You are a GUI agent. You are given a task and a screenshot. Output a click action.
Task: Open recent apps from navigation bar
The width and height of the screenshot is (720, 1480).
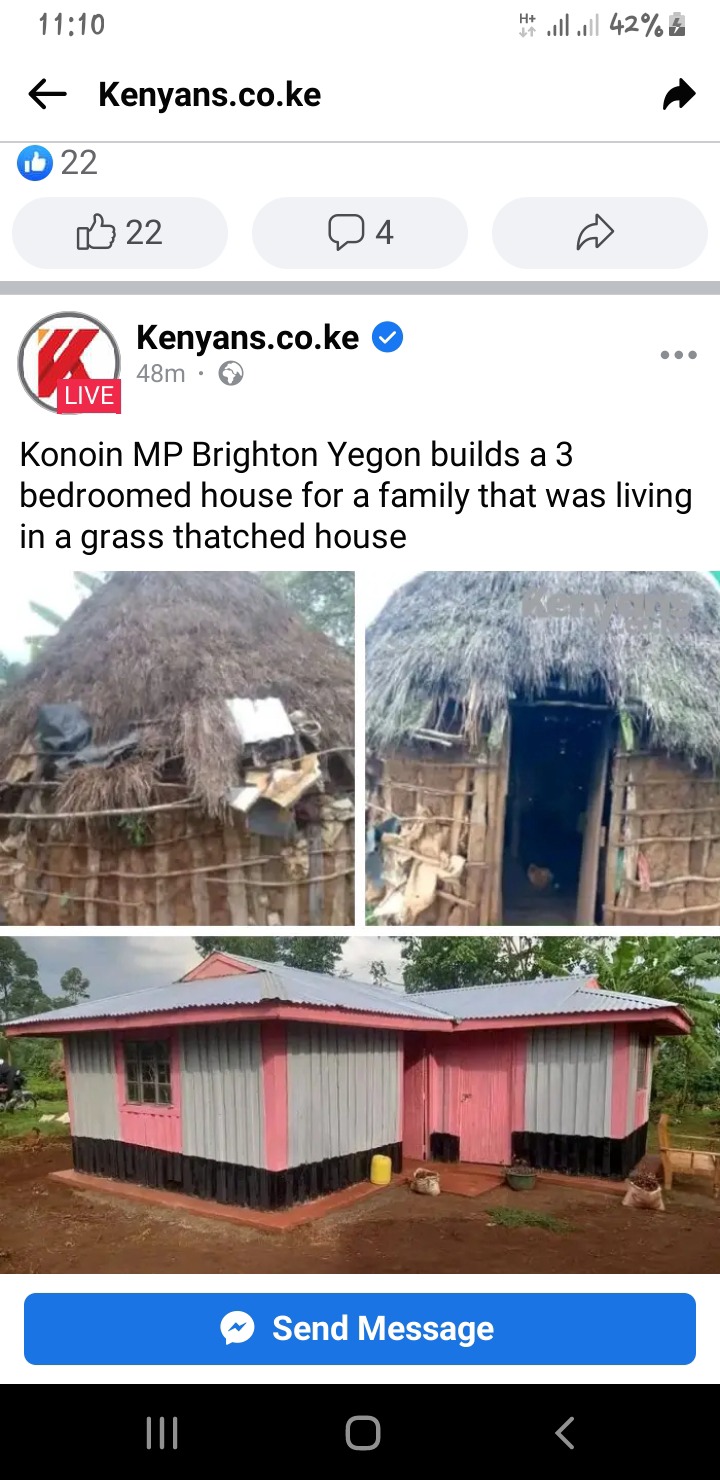point(162,1433)
